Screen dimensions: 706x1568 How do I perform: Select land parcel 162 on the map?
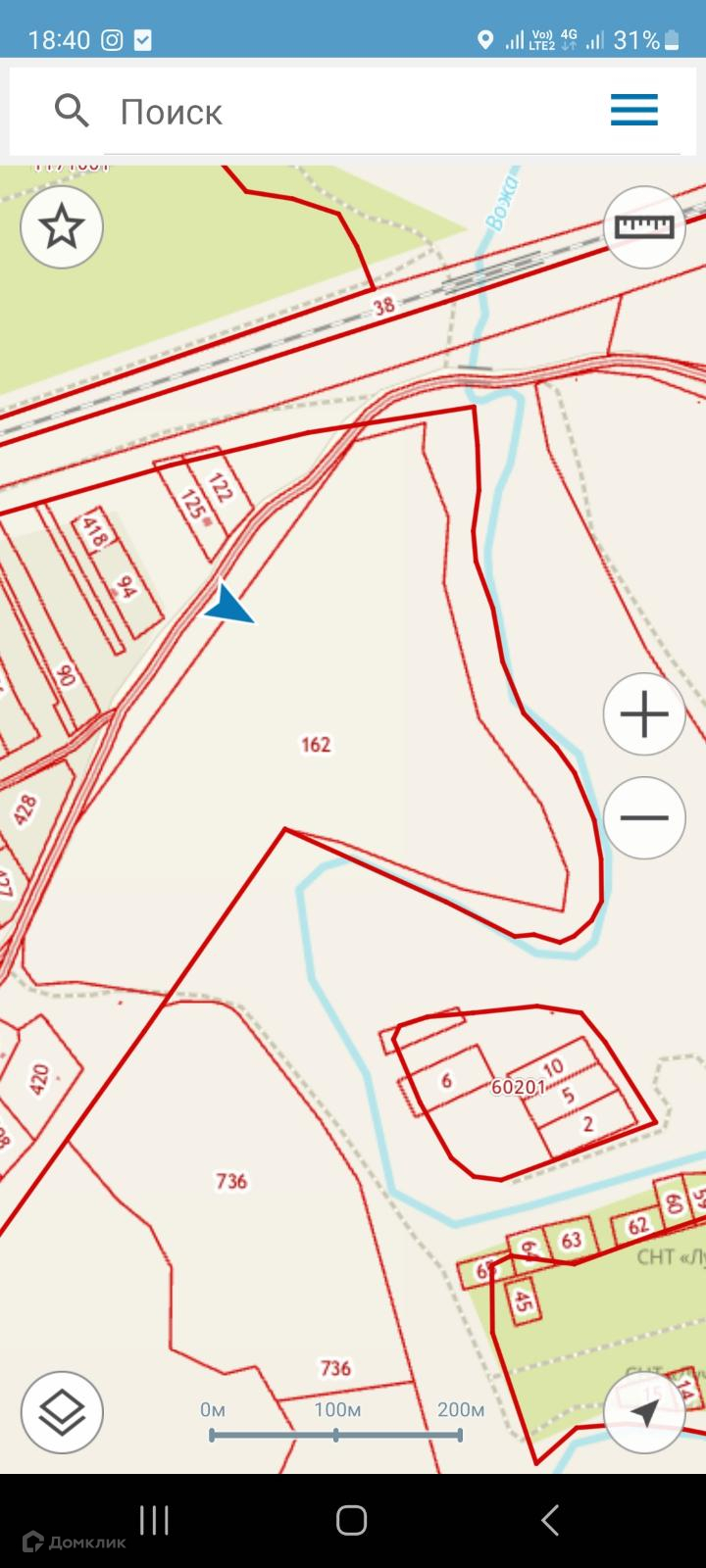316,745
